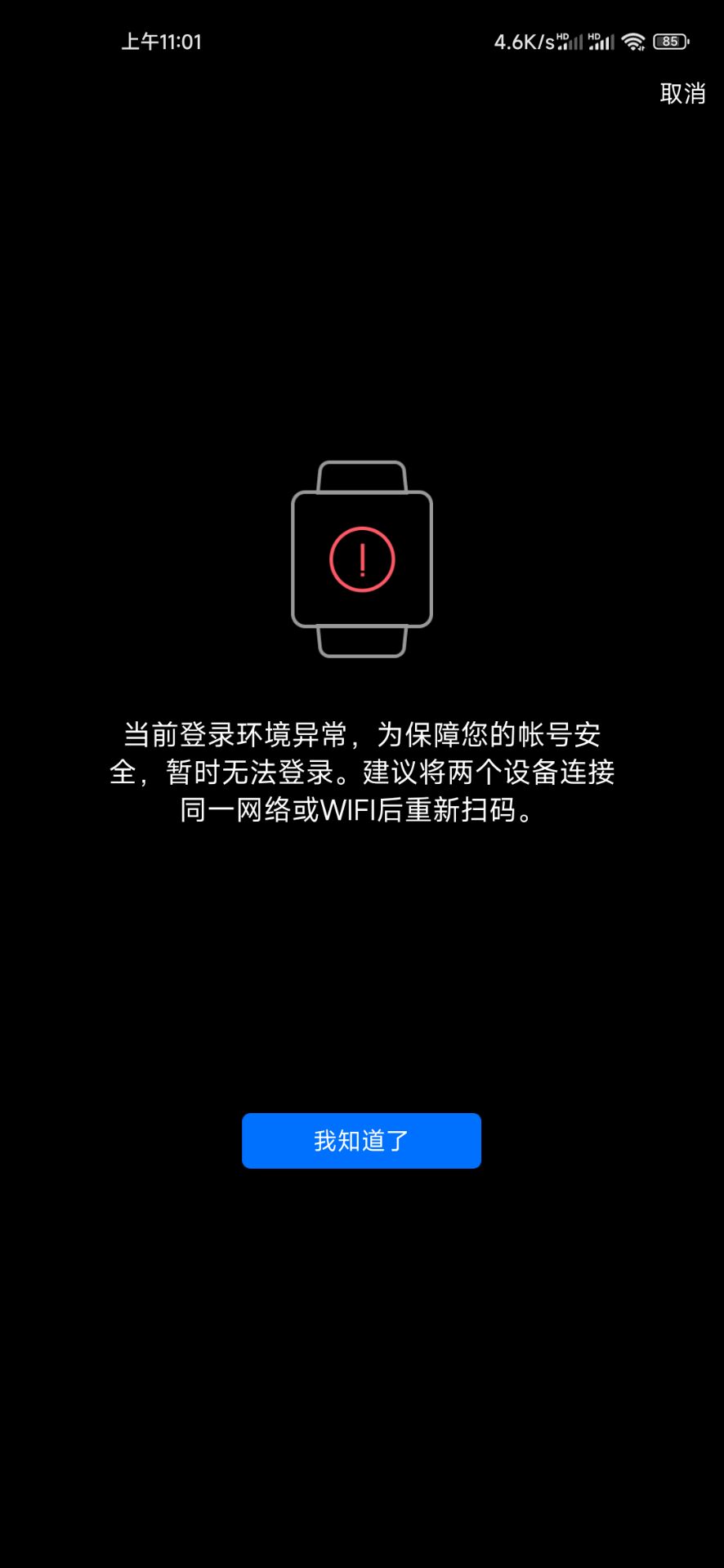Click the red exclamation mark circle
This screenshot has height=1568, width=724.
click(x=362, y=559)
